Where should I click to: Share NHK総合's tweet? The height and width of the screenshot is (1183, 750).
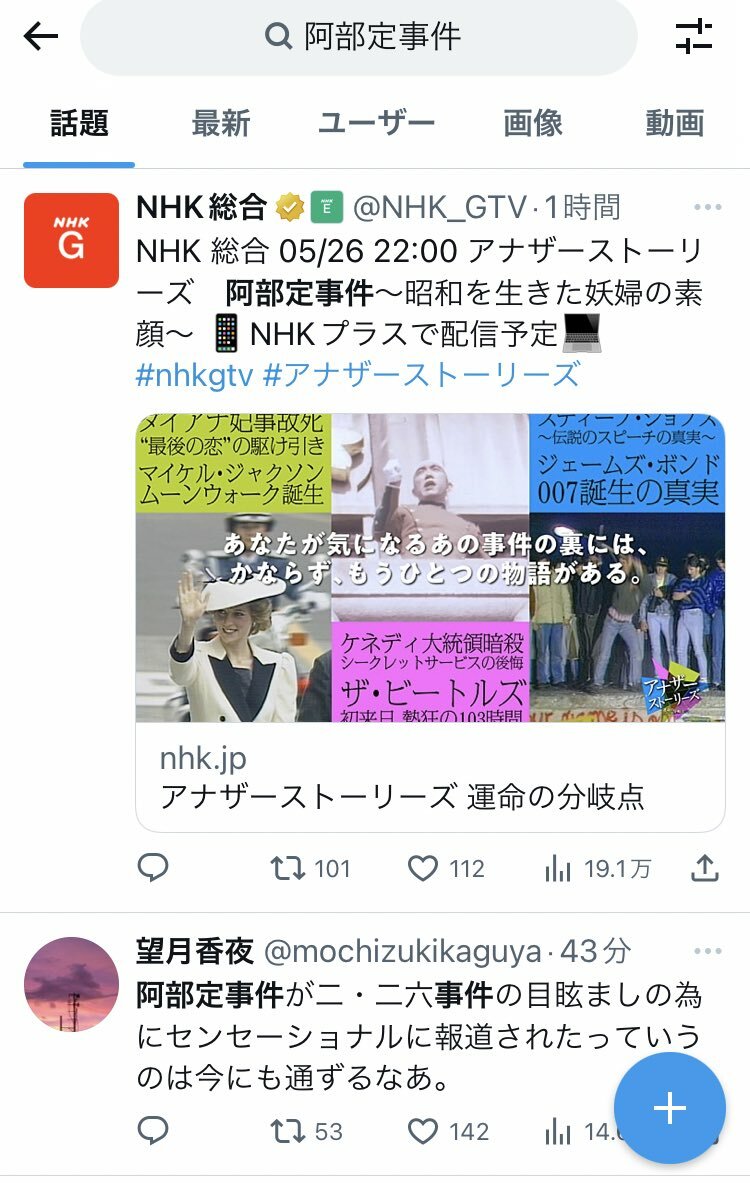coord(705,868)
